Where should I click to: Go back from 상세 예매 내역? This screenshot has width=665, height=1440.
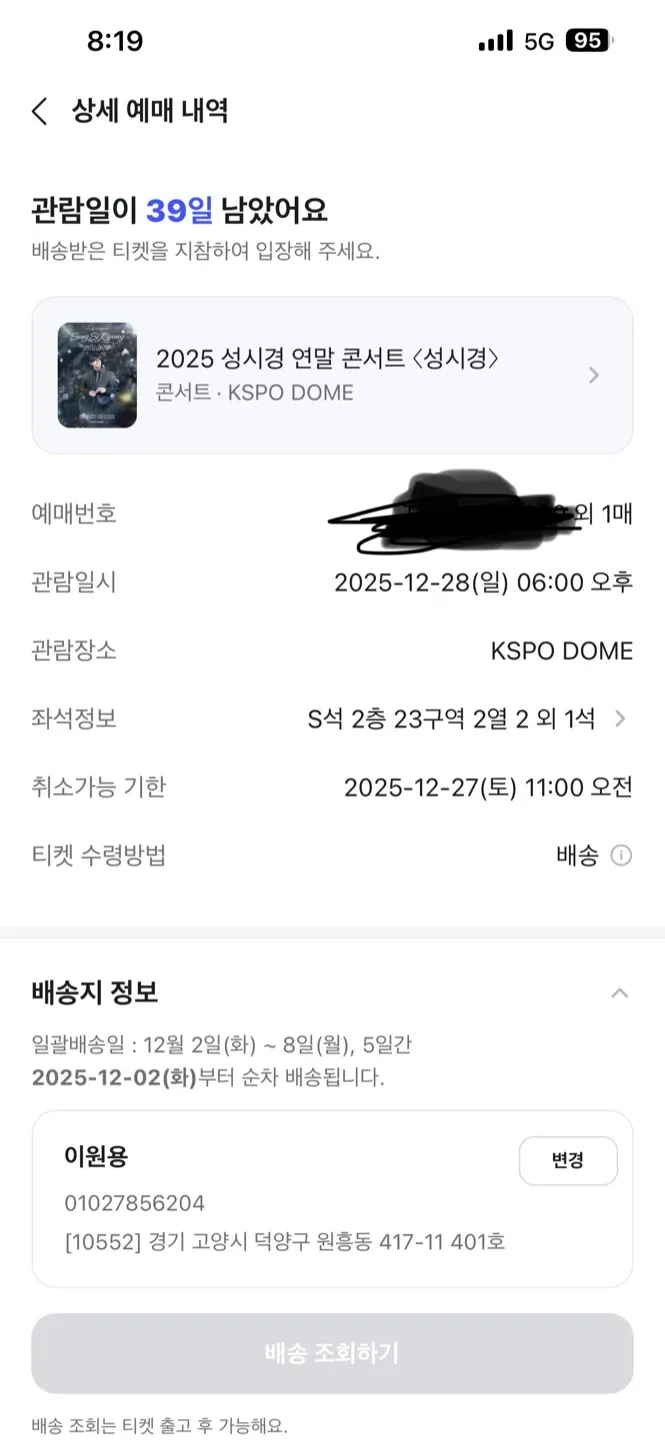[40, 111]
